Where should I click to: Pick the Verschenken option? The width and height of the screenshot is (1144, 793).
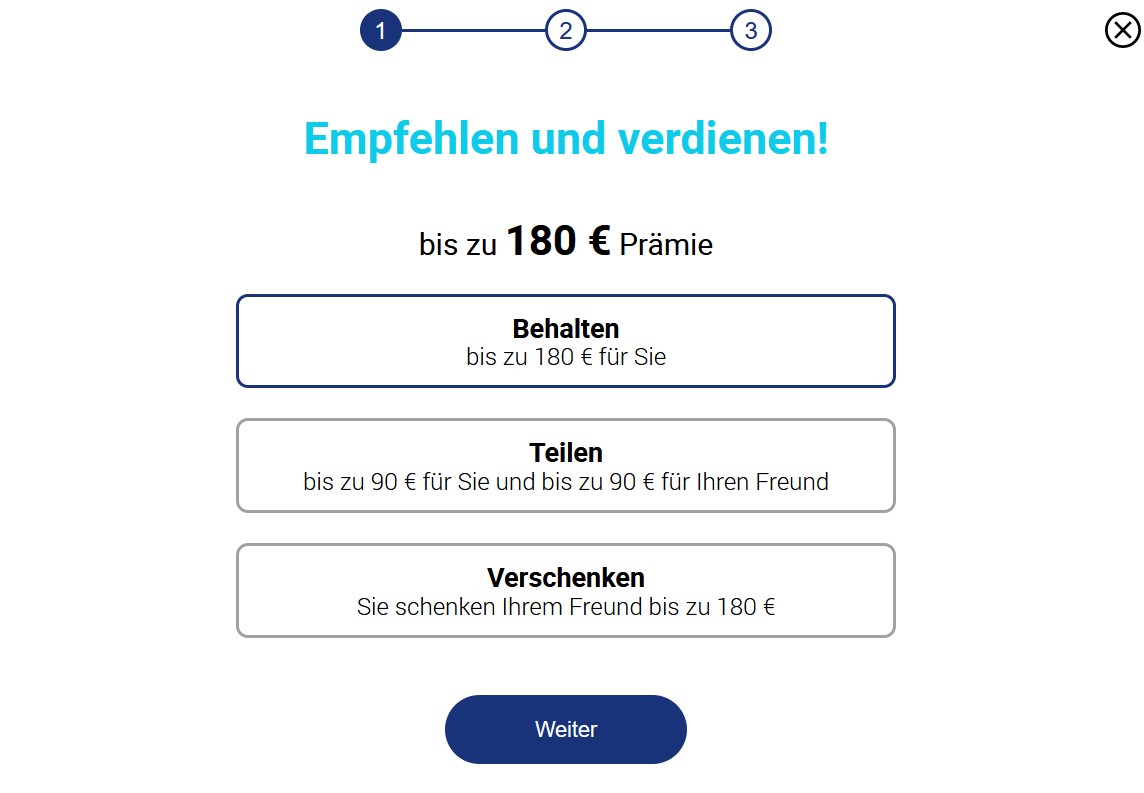tap(565, 590)
